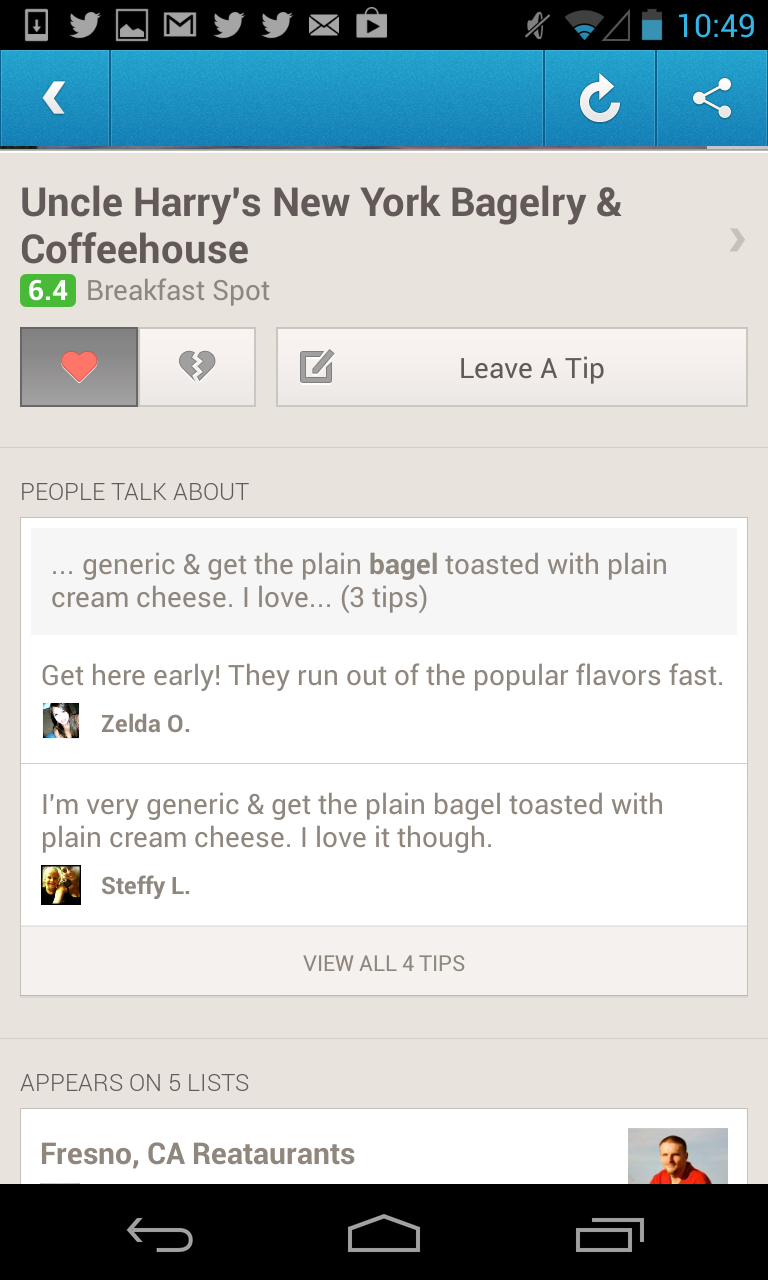Open the recent apps view
768x1280 pixels.
tap(611, 1233)
